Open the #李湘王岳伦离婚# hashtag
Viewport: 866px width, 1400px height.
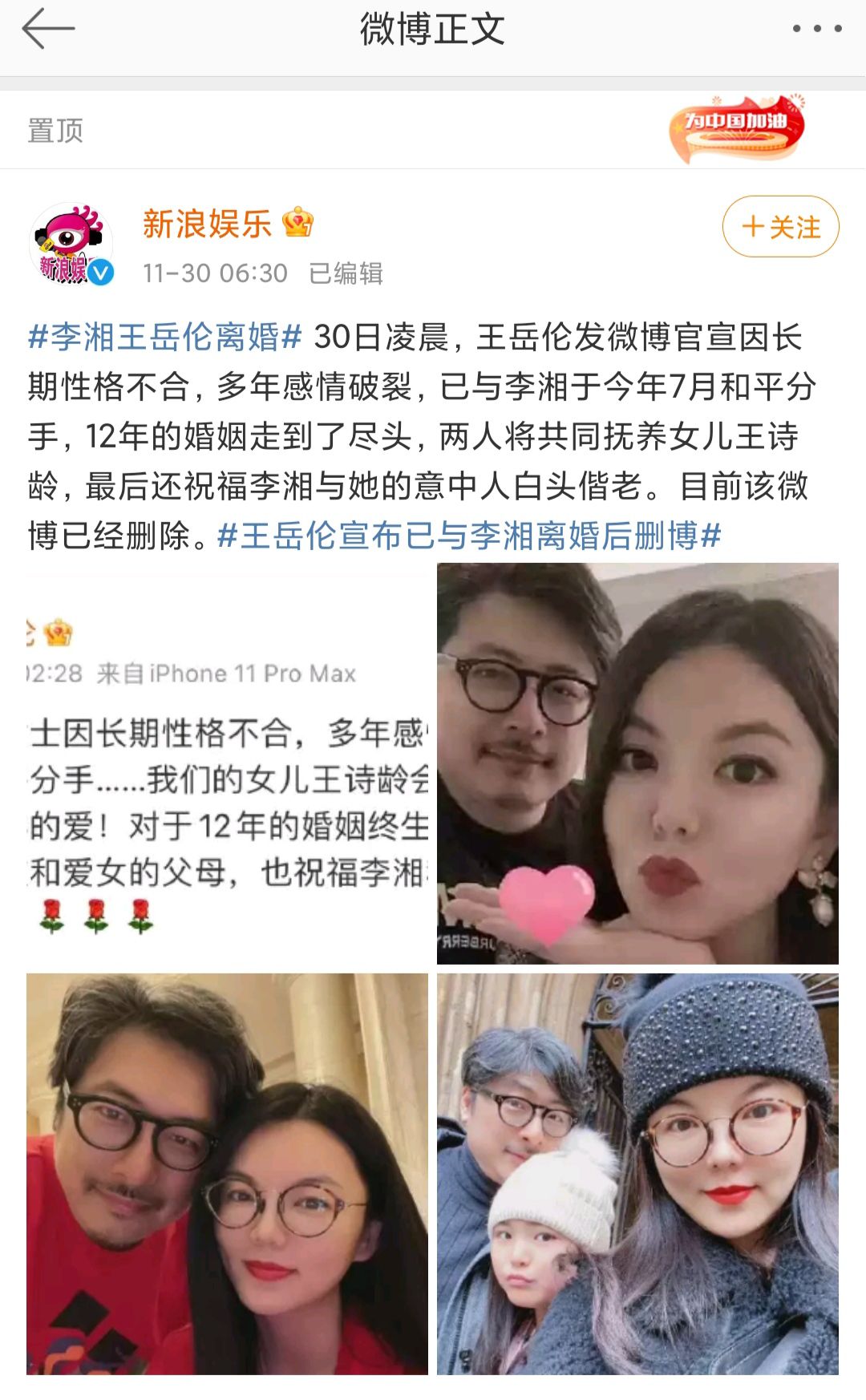click(165, 338)
